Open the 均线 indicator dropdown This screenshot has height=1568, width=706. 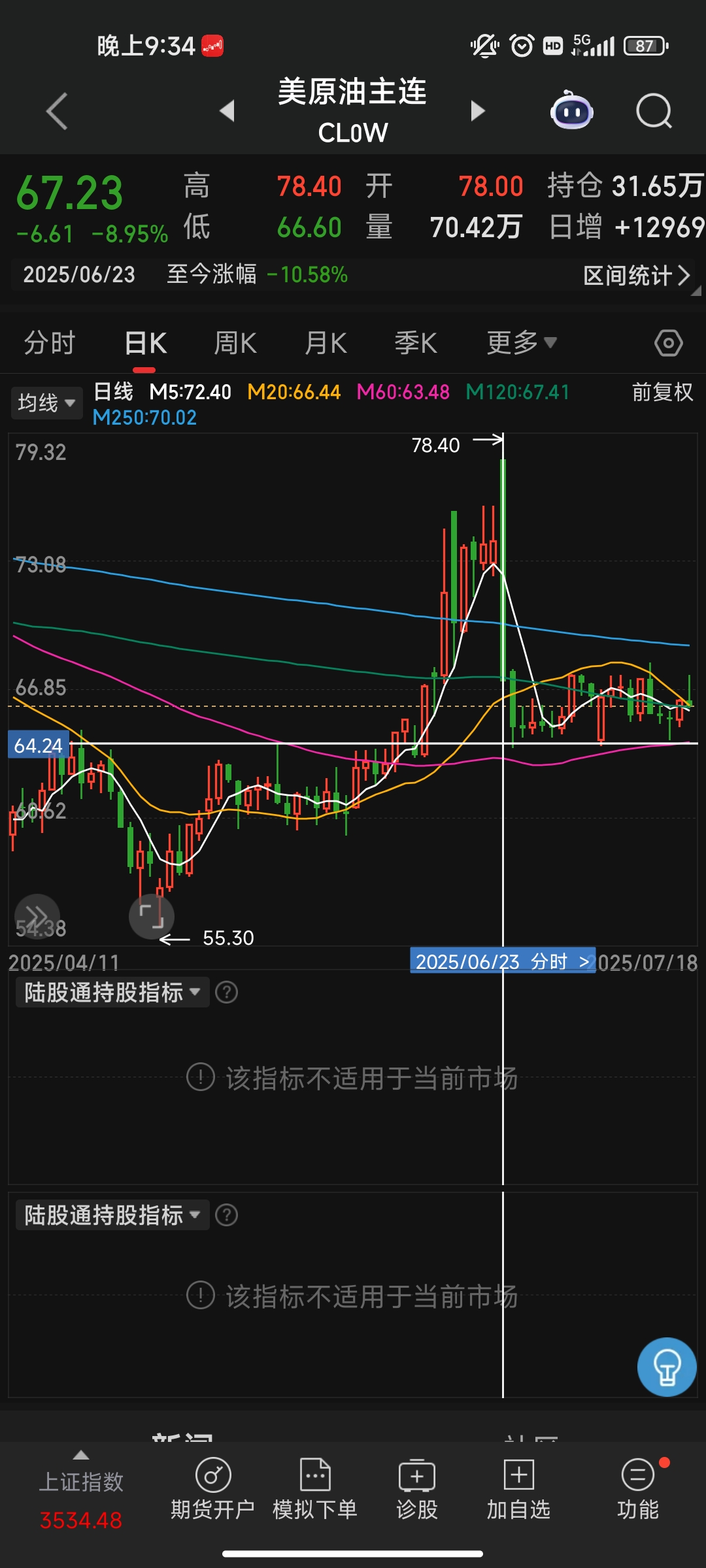pos(46,402)
